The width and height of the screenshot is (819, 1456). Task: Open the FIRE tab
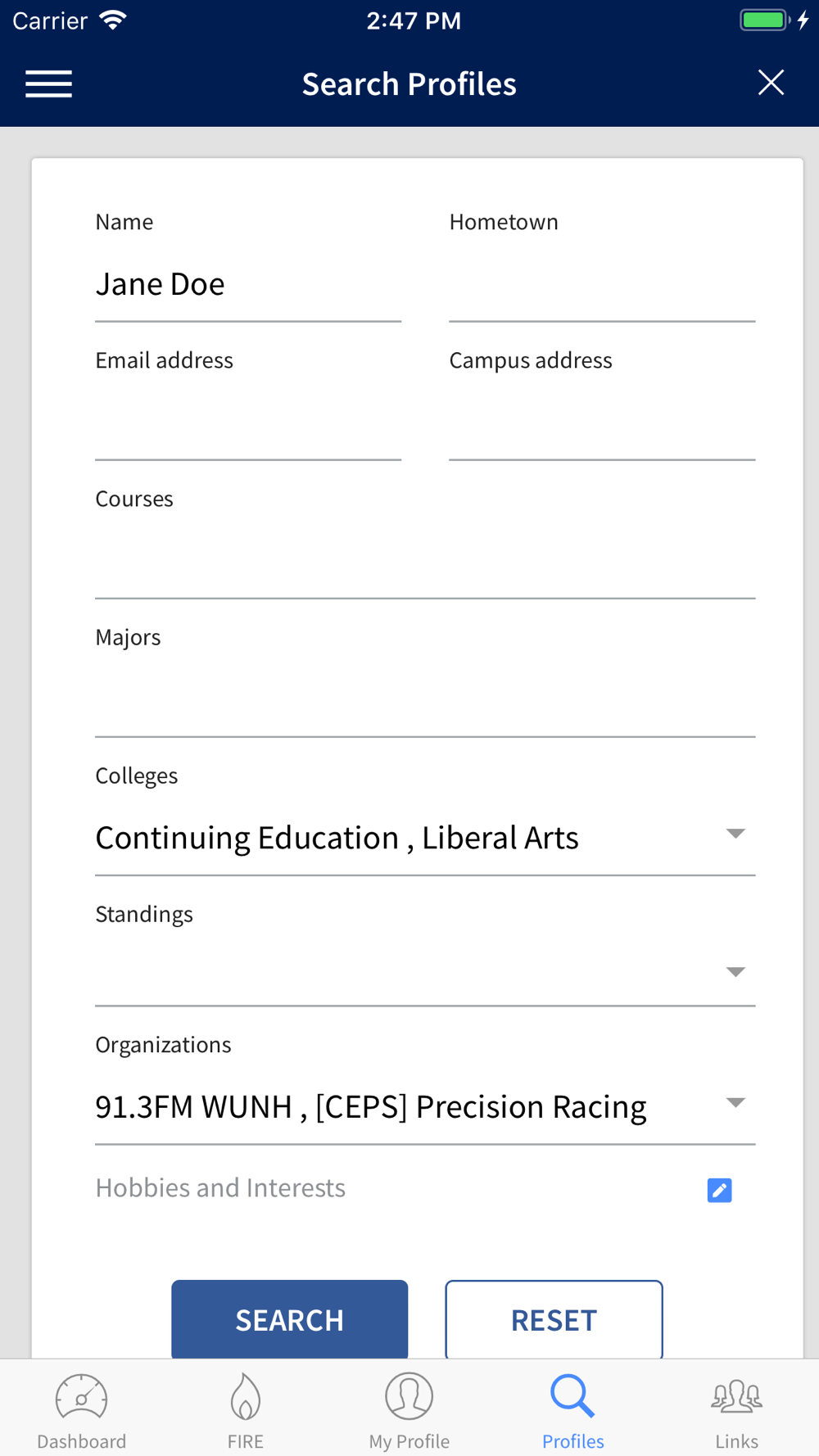coord(246,1411)
